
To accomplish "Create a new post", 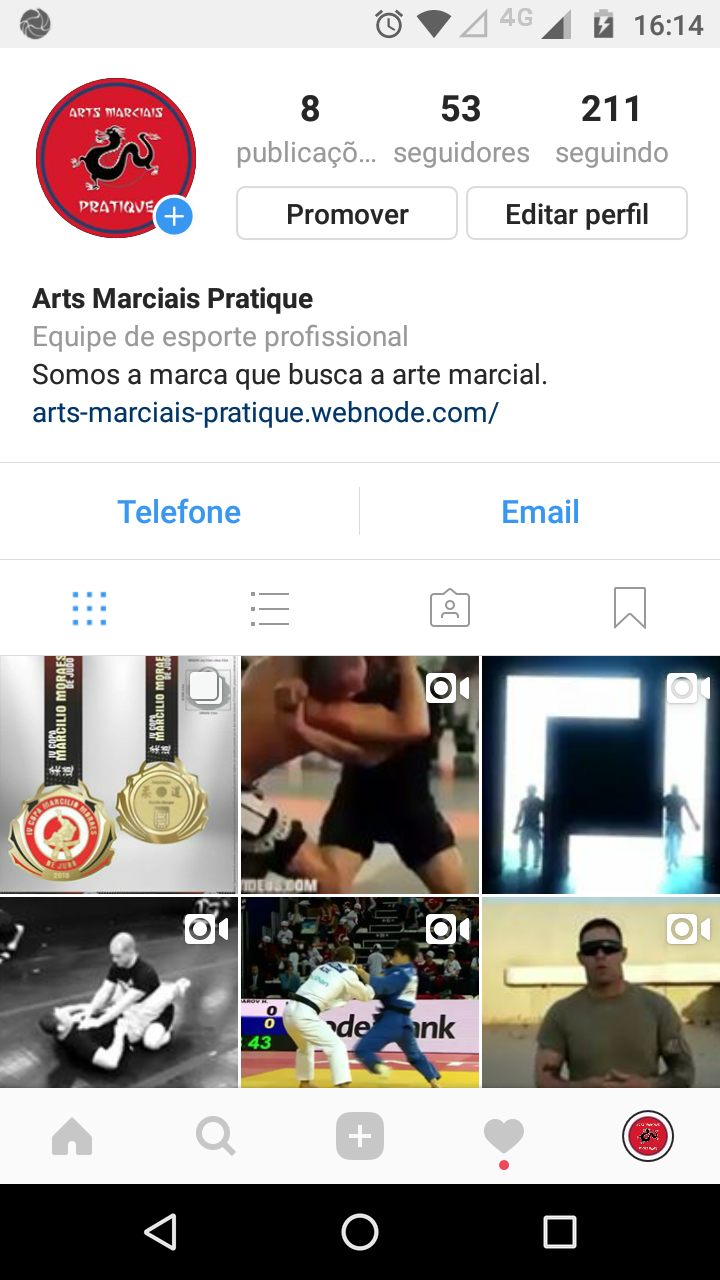I will click(360, 1136).
